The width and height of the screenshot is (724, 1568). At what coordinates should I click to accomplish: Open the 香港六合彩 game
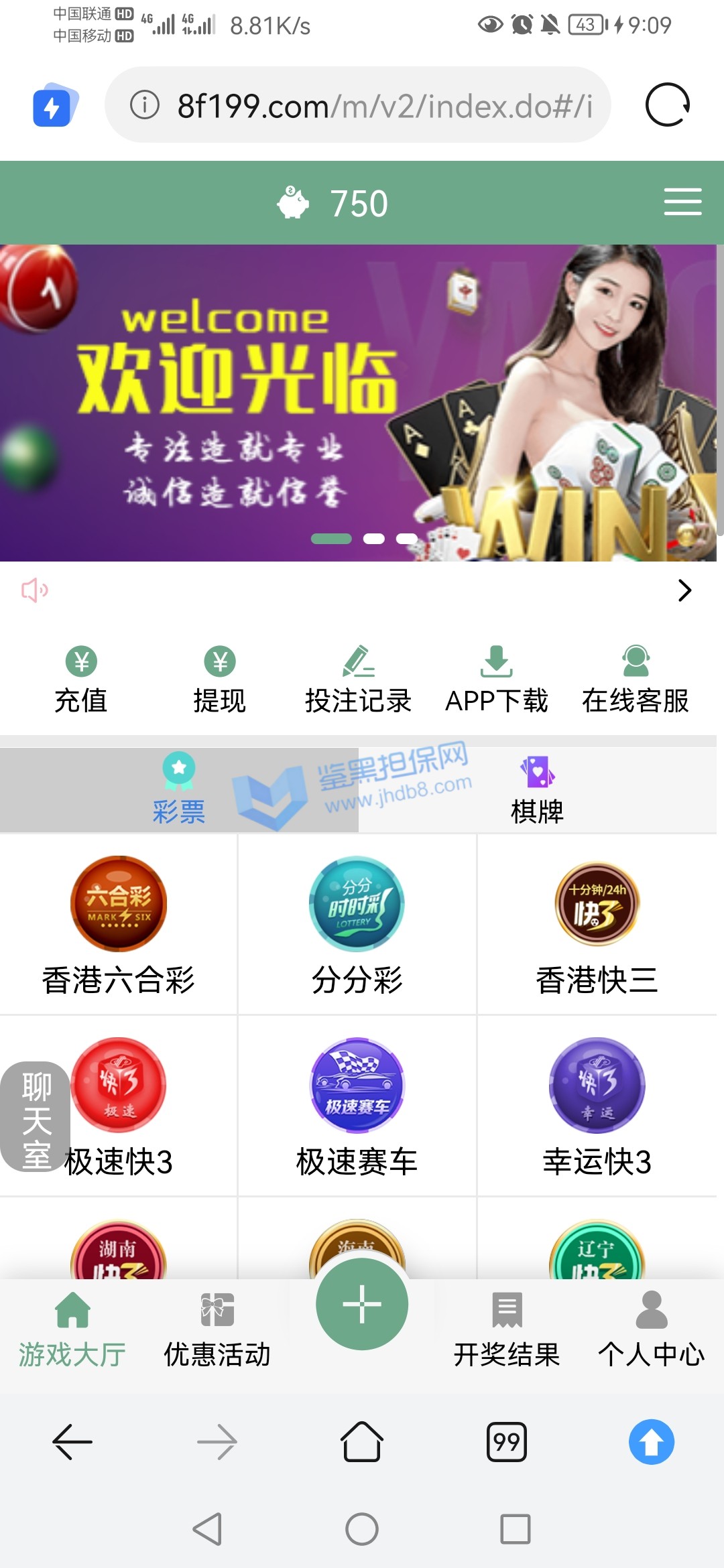coord(119,925)
